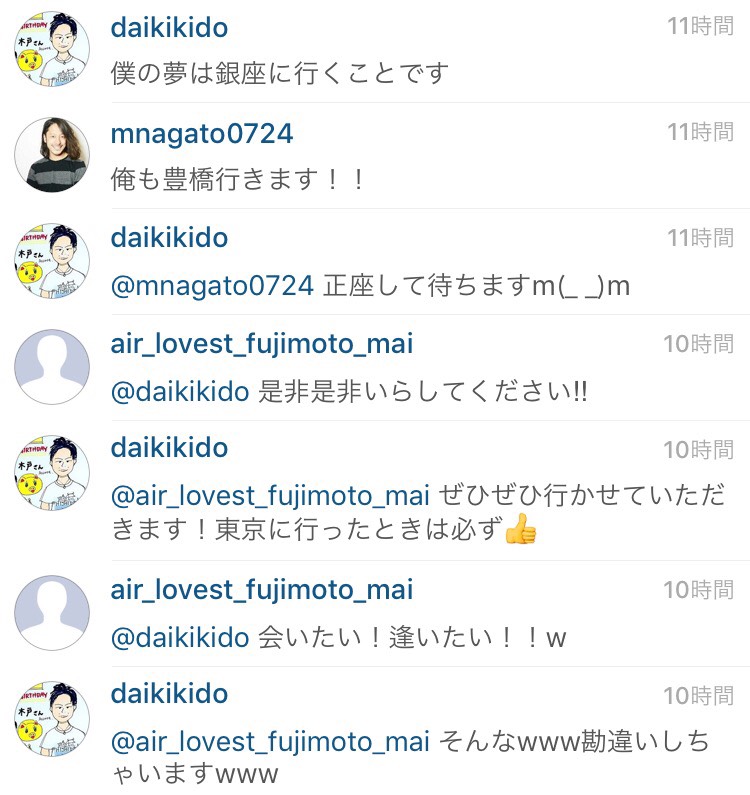
Task: Tap daikikido's username above the 僕の夢は銀座 comment
Action: [169, 28]
